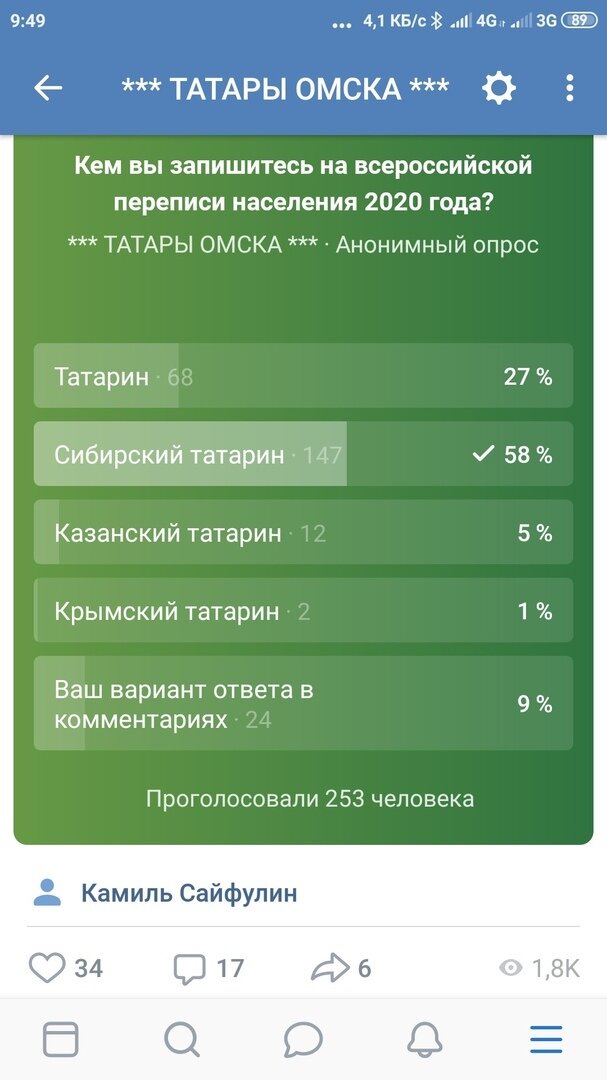
Task: Switch to the news feed tab
Action: point(60,1039)
